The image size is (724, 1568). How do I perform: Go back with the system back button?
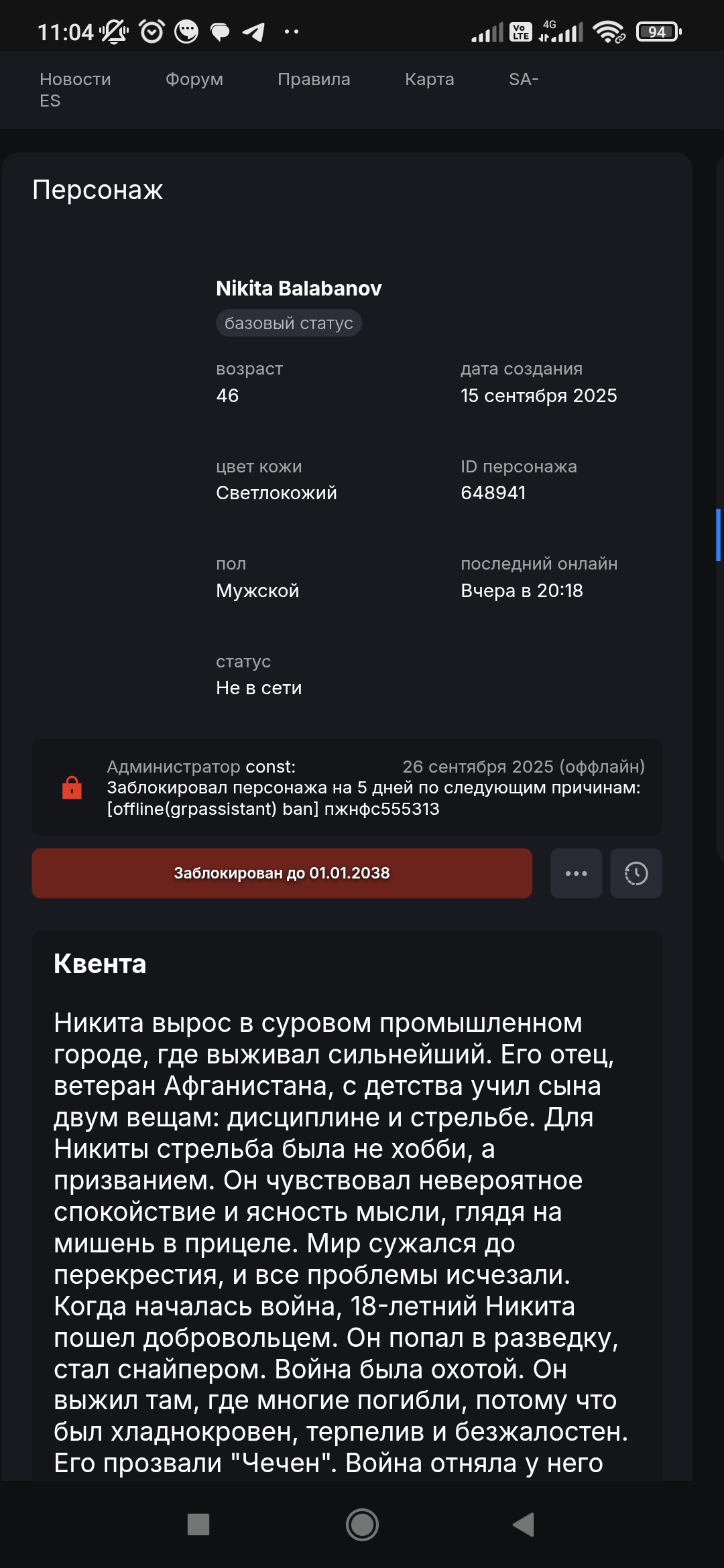[x=524, y=1524]
